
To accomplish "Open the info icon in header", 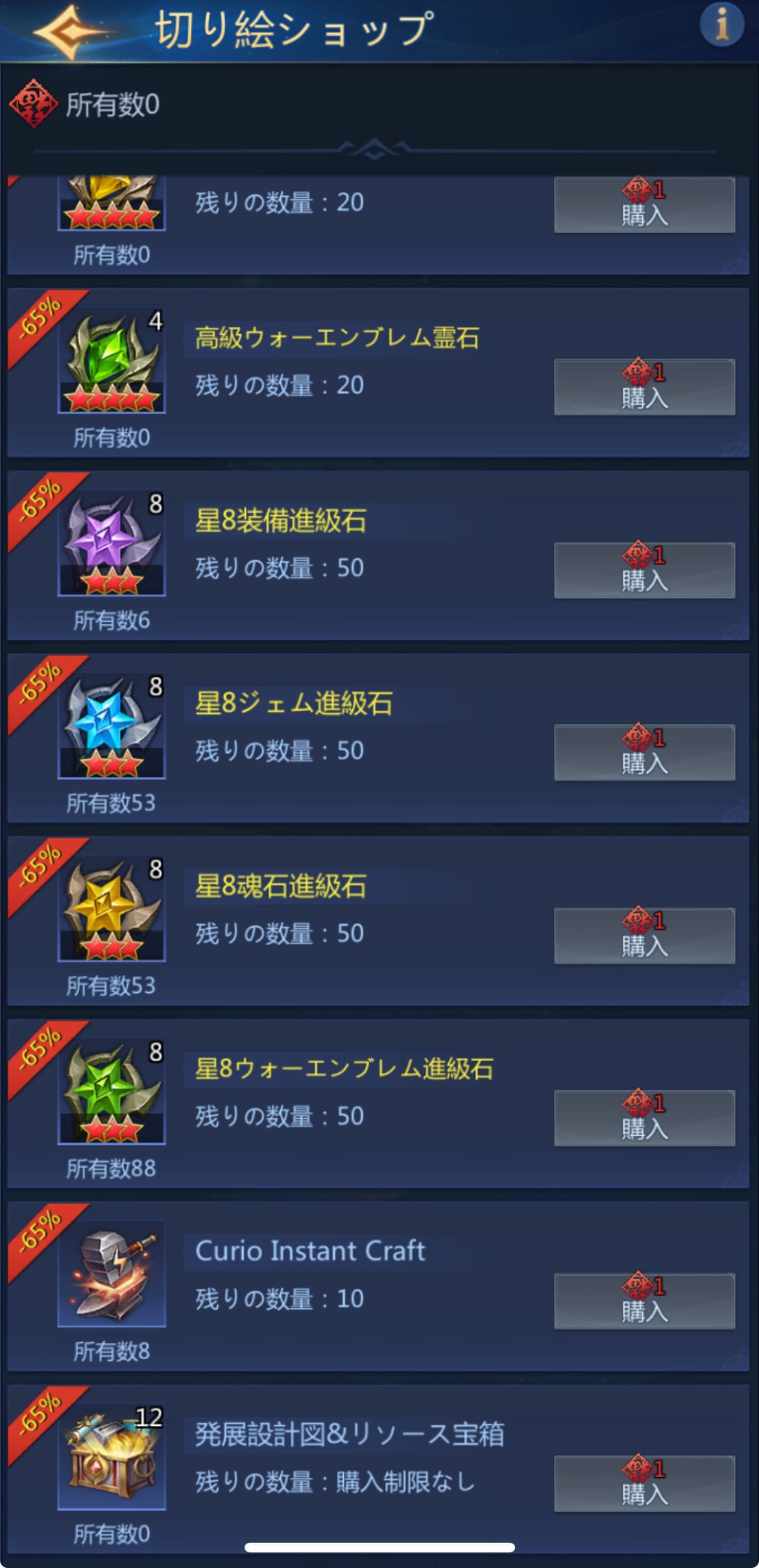I will (x=721, y=25).
